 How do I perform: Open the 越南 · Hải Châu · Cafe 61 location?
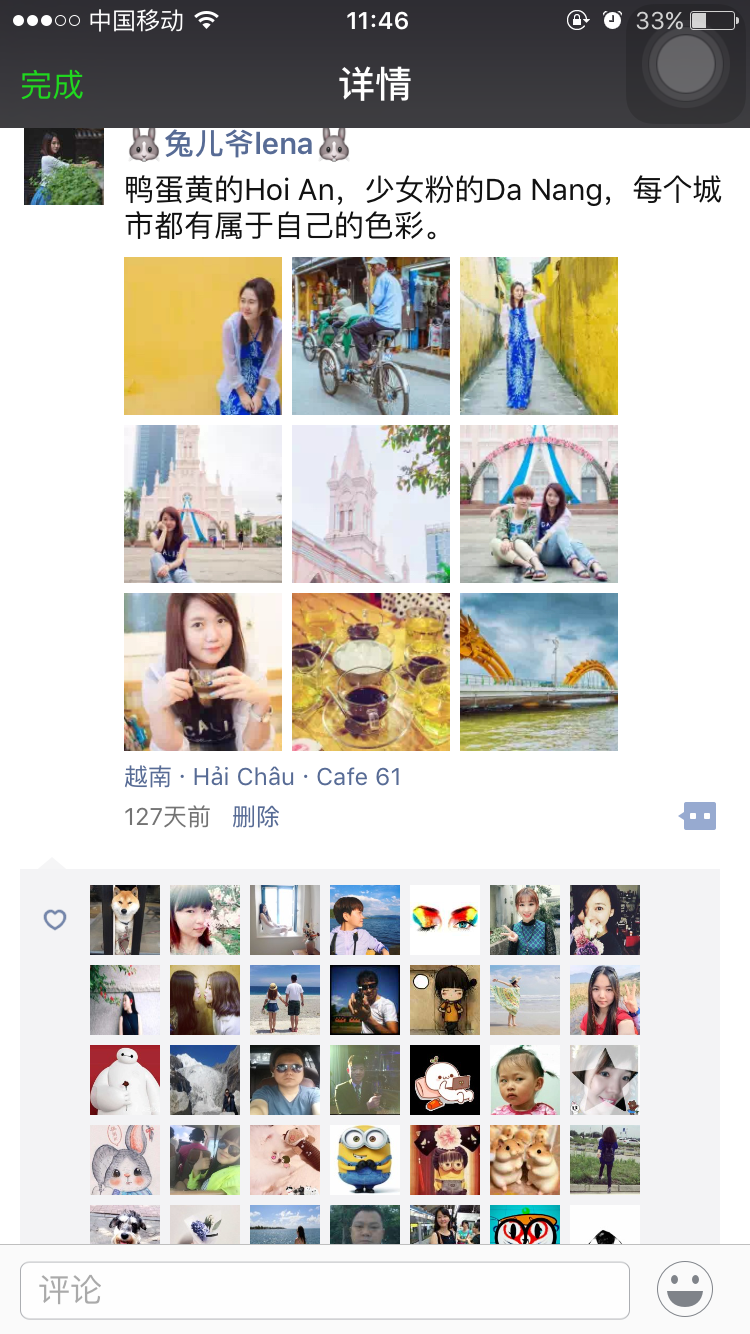pos(262,777)
